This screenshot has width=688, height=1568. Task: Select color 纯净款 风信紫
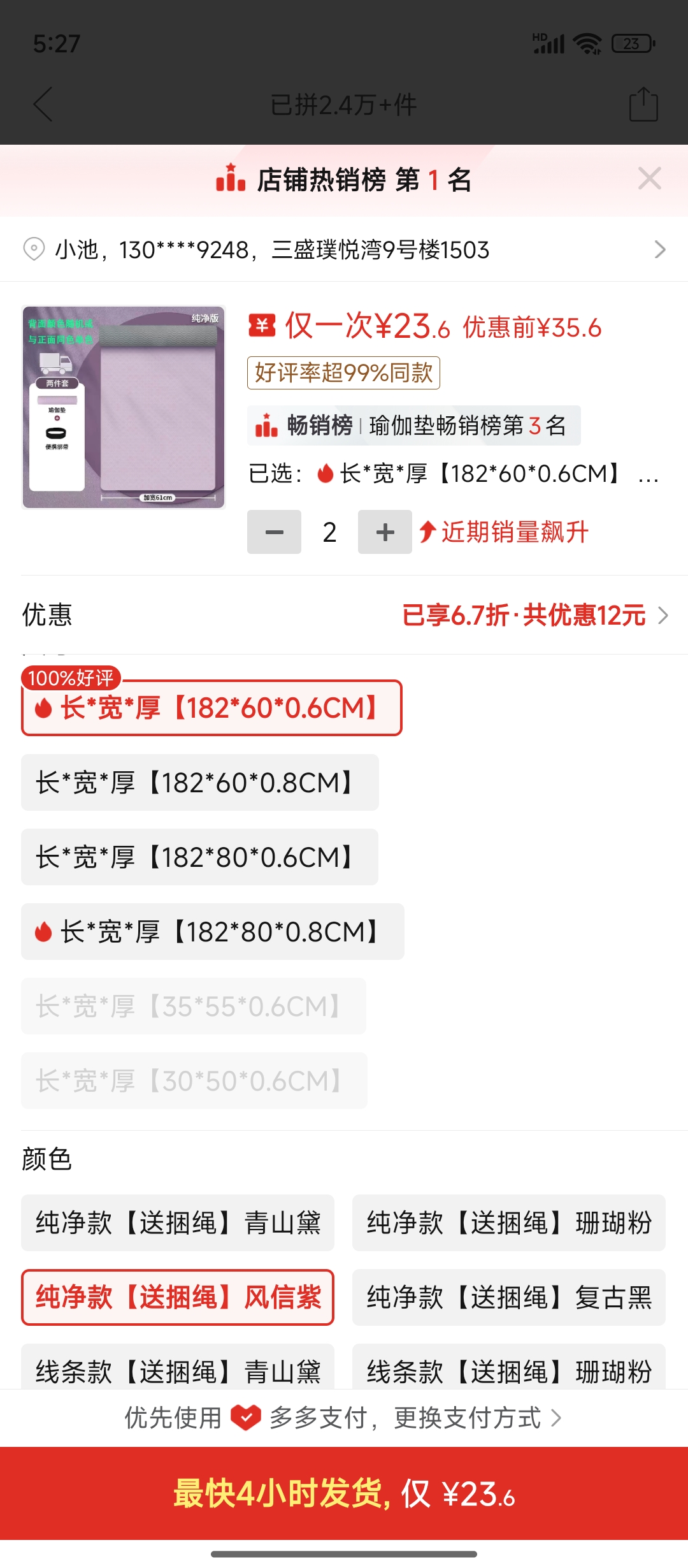[x=178, y=1298]
